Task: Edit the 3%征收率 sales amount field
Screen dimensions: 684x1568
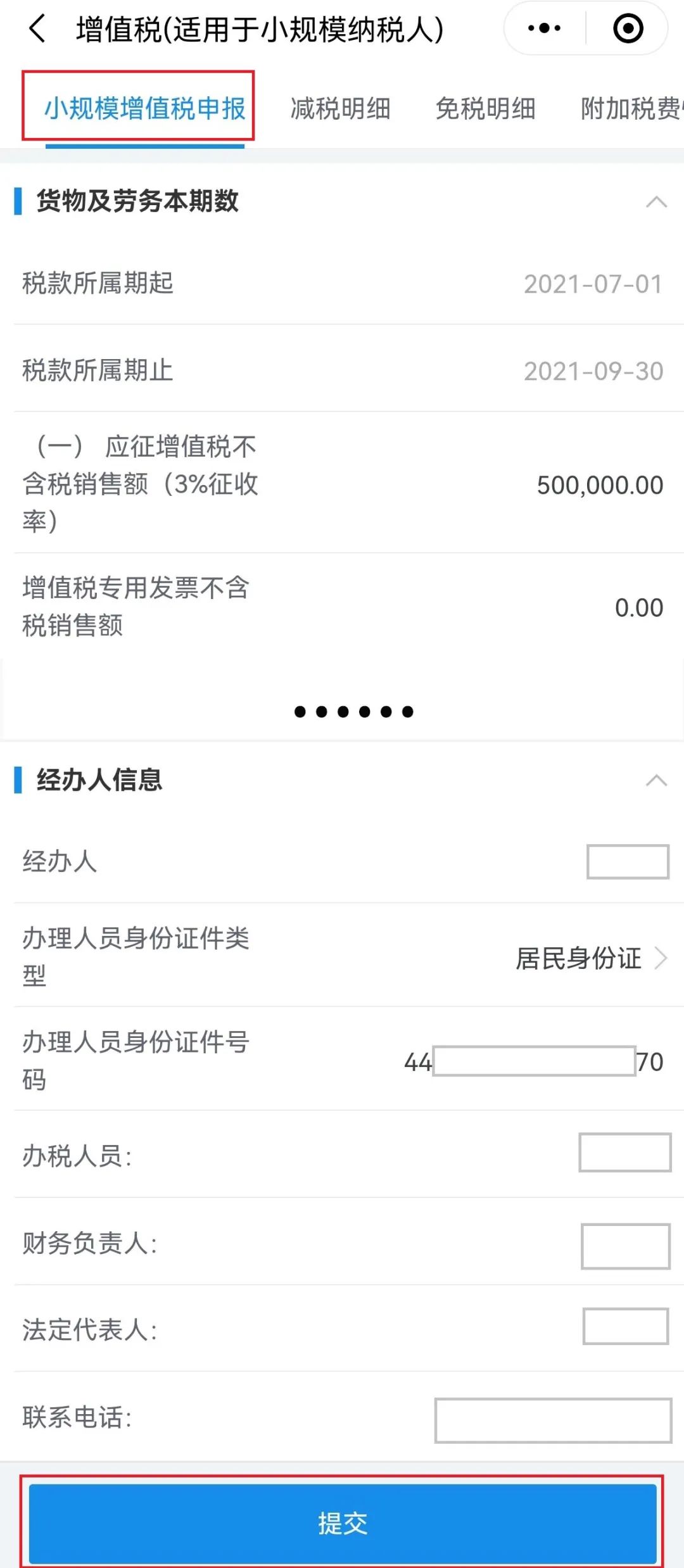Action: coord(600,485)
